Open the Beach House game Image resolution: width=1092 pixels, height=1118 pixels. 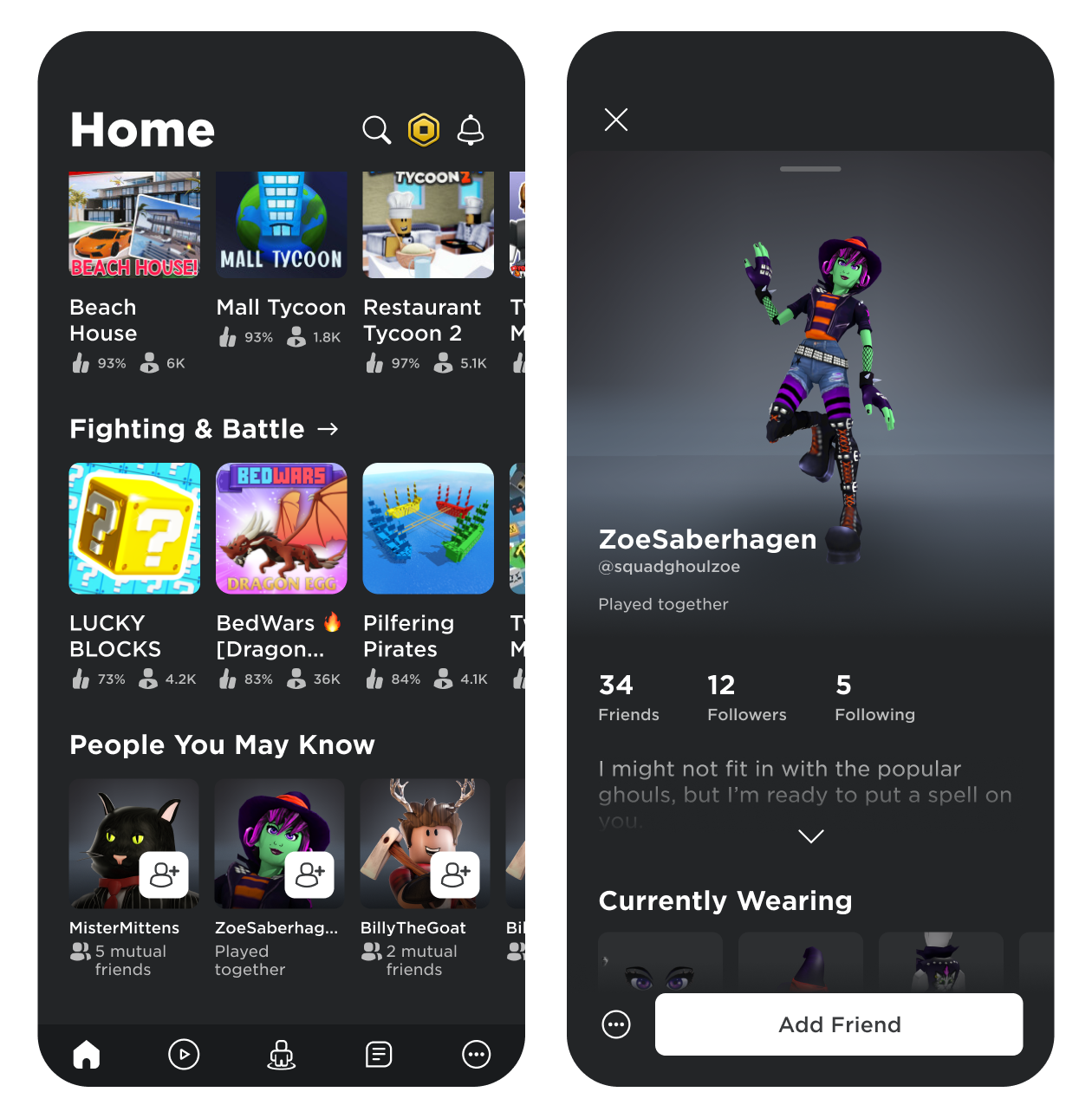[134, 225]
